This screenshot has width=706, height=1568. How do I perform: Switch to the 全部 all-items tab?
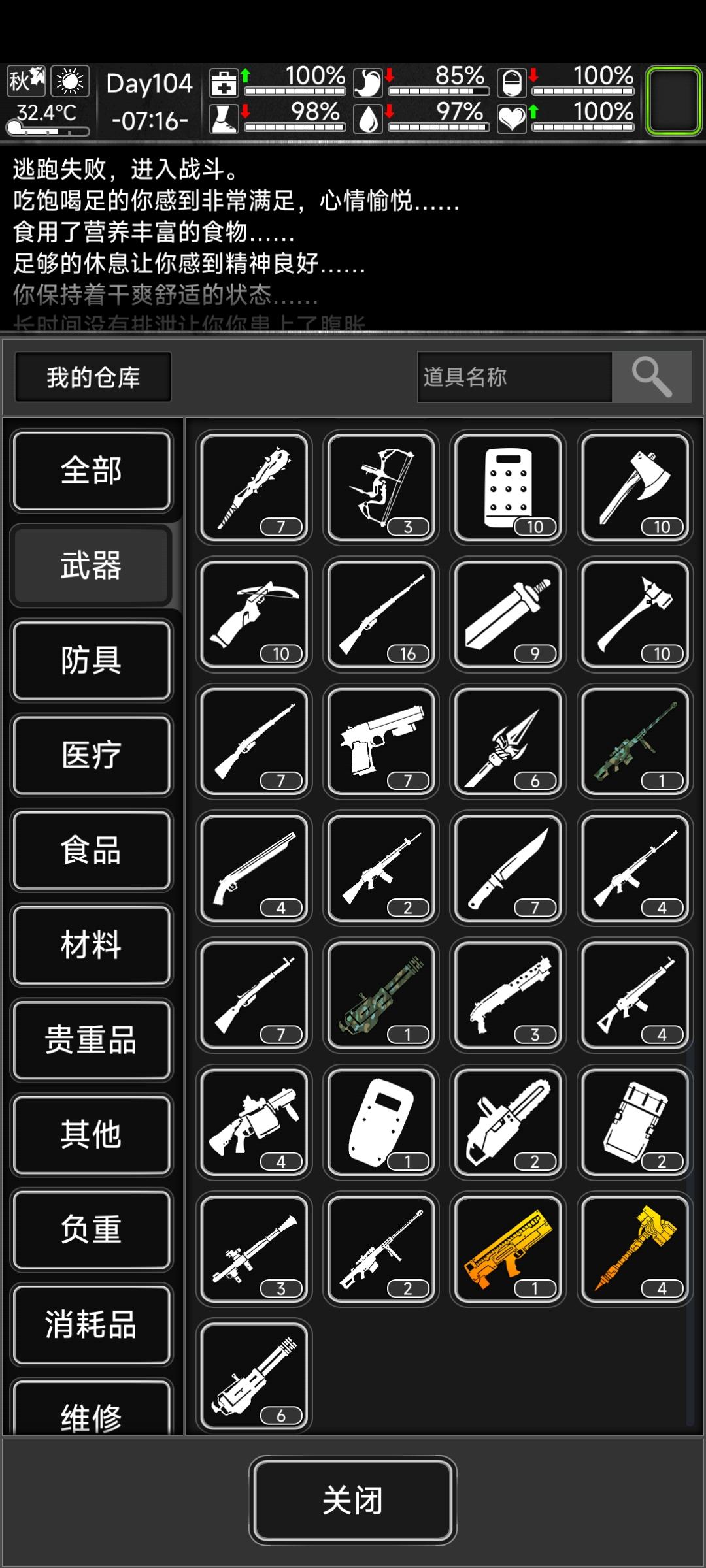point(92,472)
